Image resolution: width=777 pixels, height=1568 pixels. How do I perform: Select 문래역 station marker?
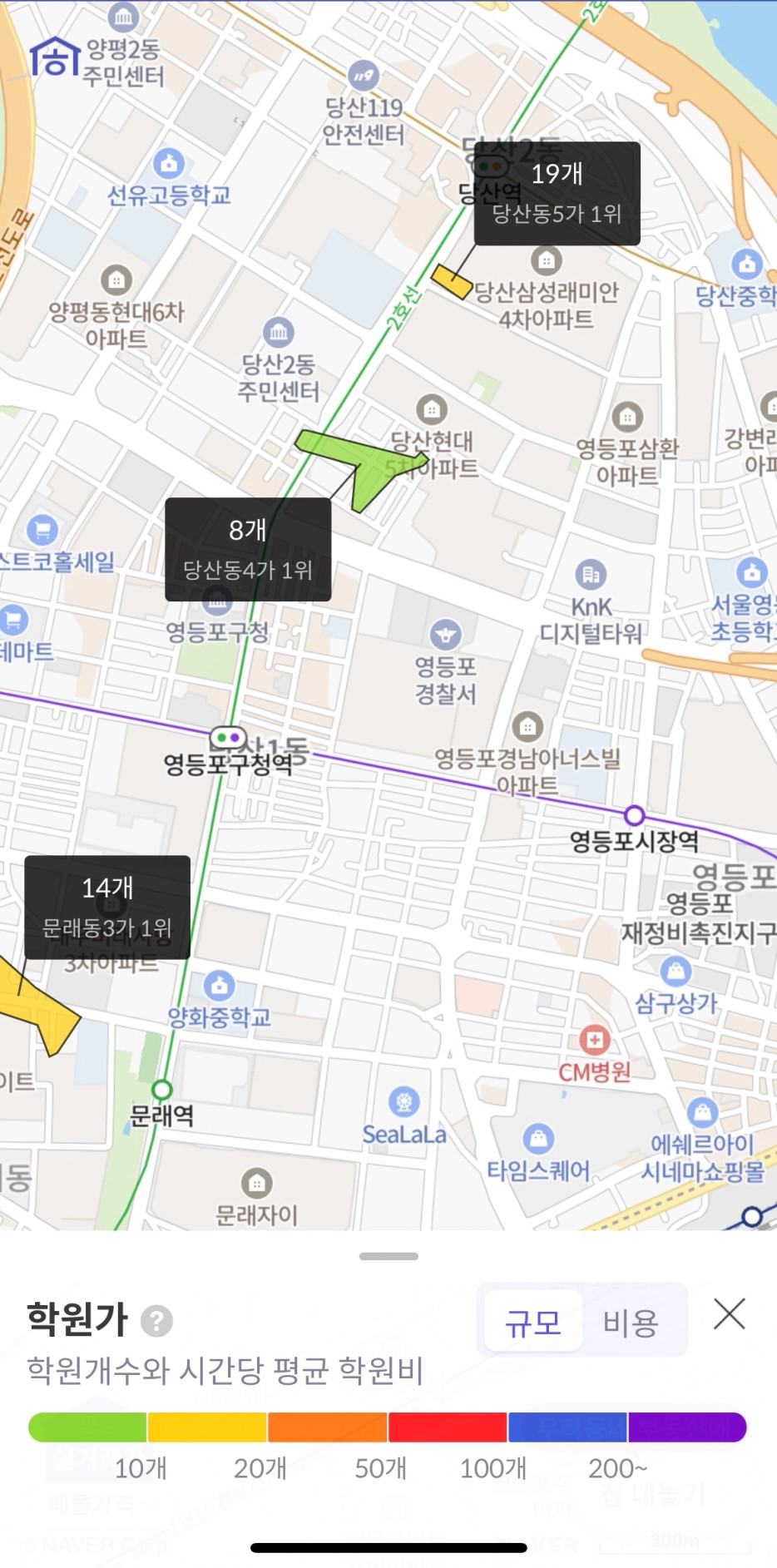(x=162, y=1089)
